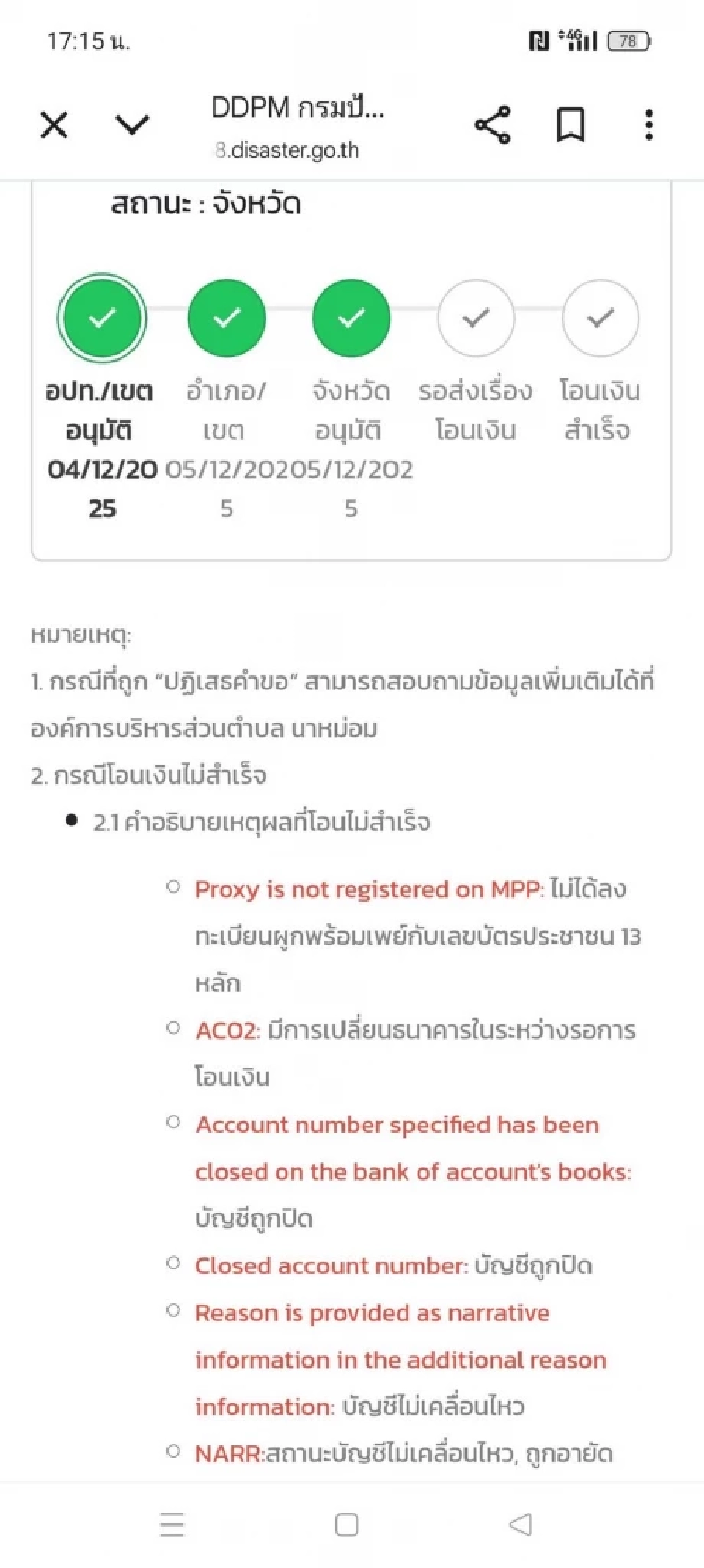Open the three-dot overflow menu
Viewport: 704px width, 1568px height.
click(648, 125)
